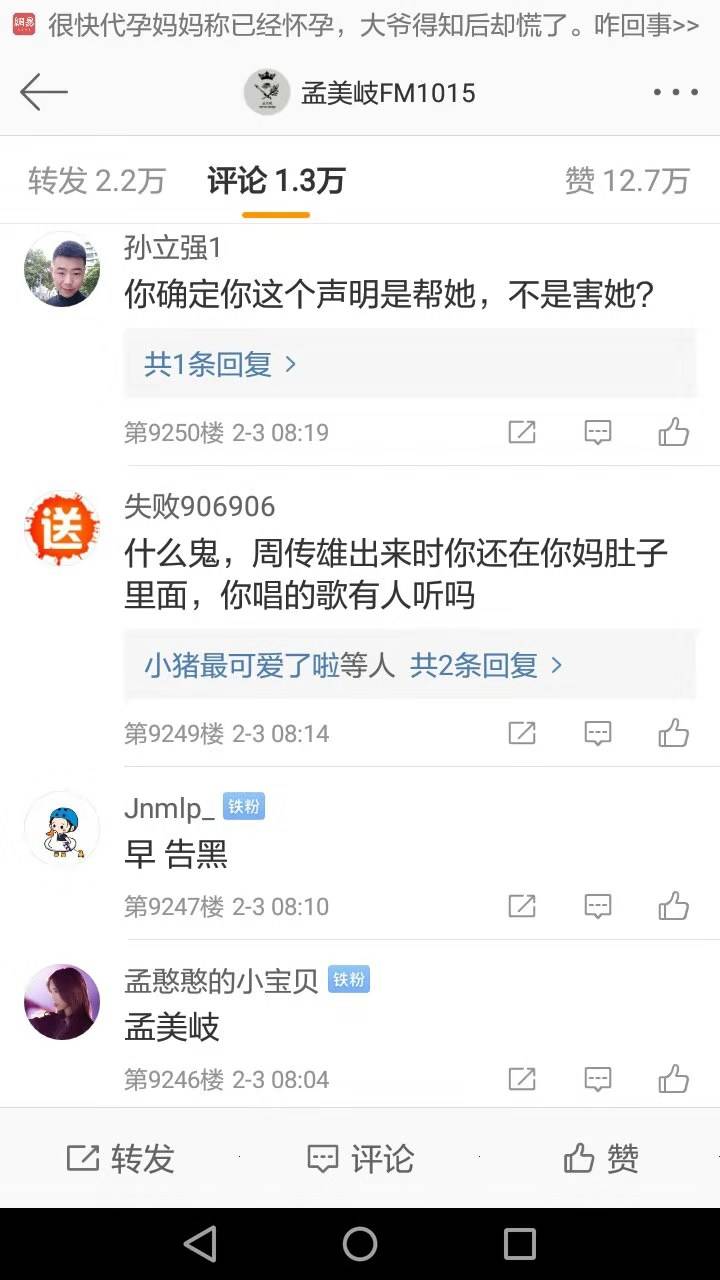This screenshot has width=720, height=1280.
Task: Go back using the top-left arrow
Action: pyautogui.click(x=44, y=93)
